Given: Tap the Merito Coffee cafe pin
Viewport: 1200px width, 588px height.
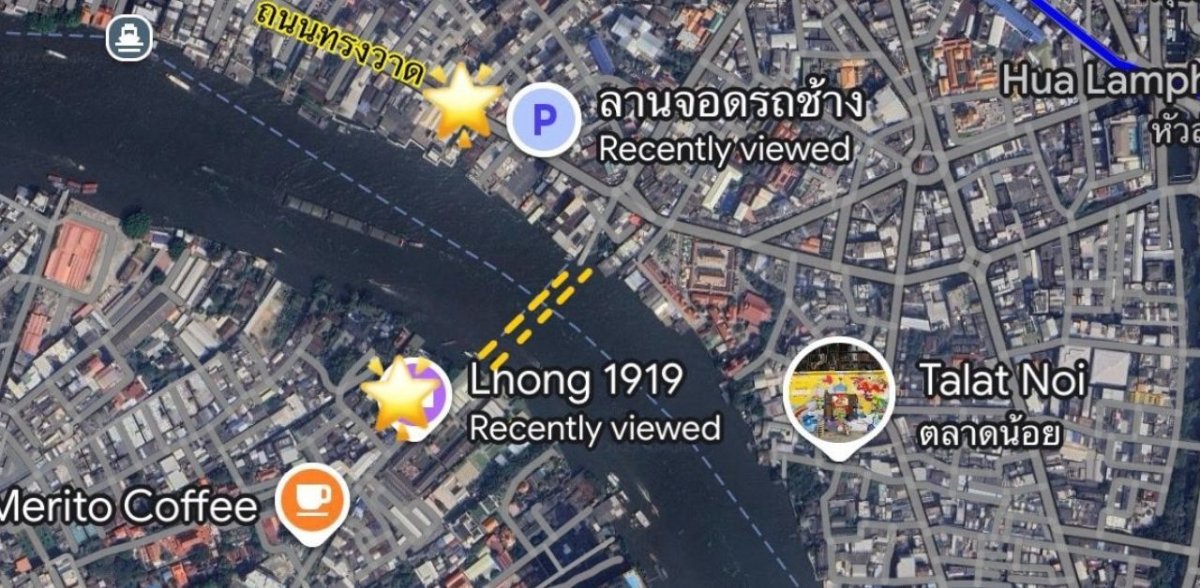Looking at the screenshot, I should [314, 498].
